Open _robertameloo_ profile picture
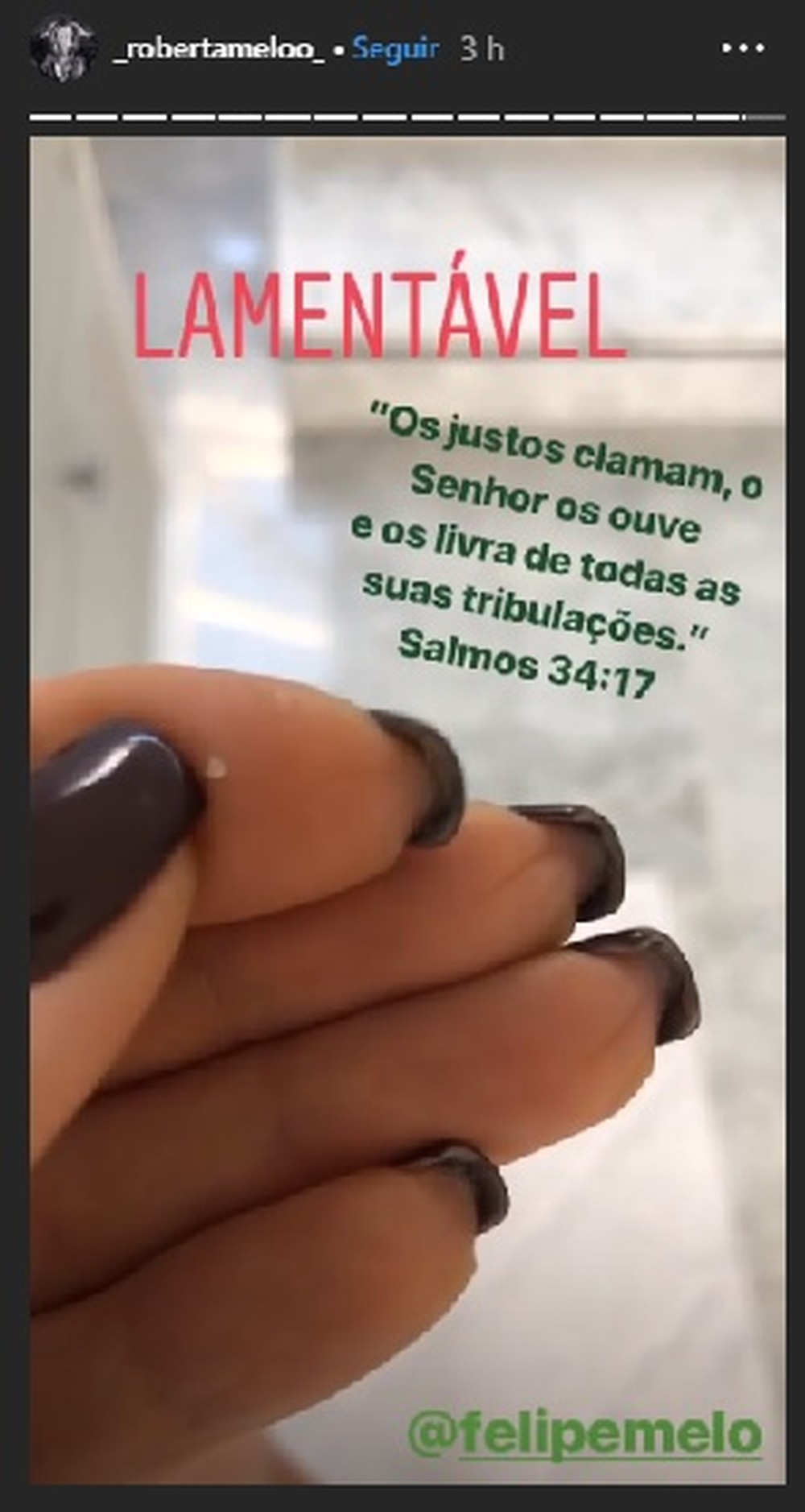The image size is (805, 1512). coord(61,50)
